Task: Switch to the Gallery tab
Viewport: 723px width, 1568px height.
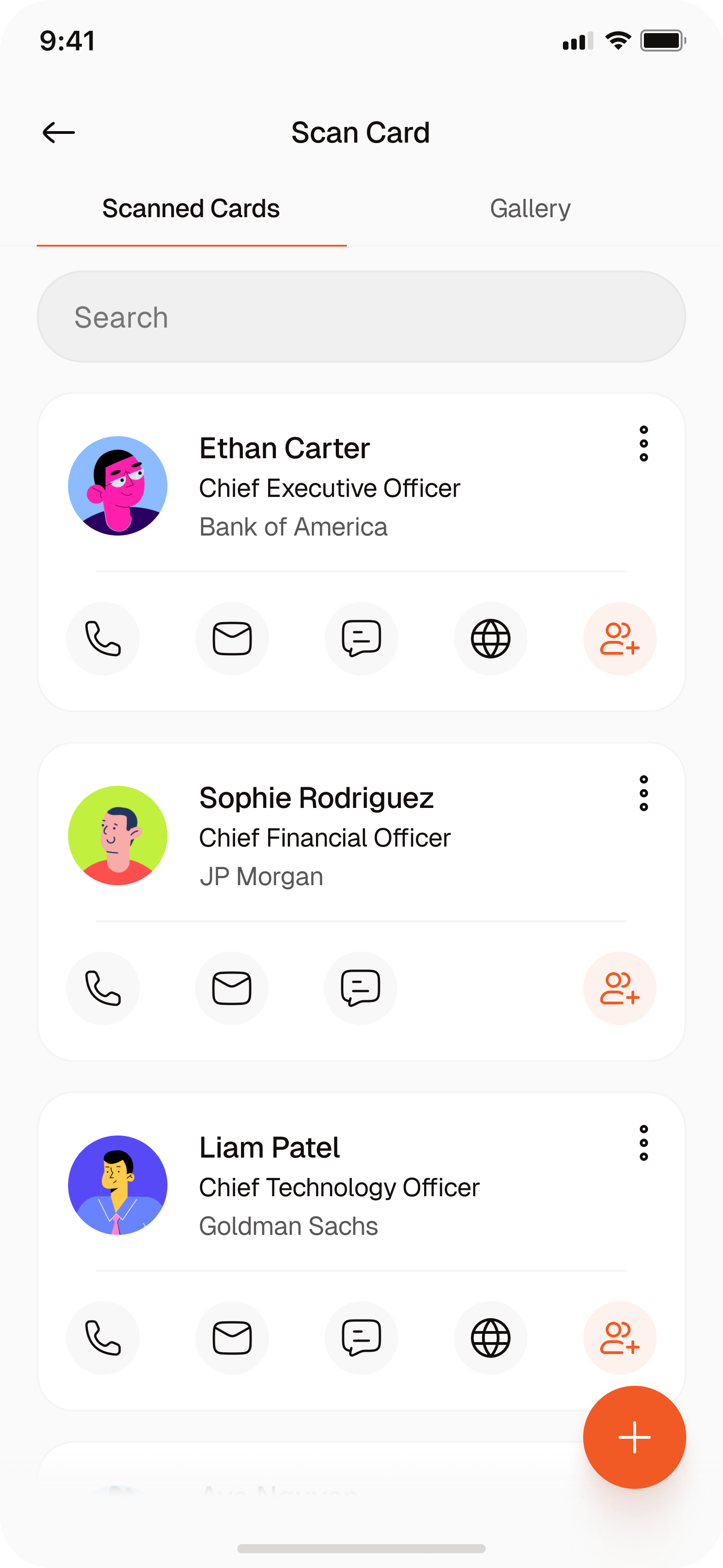Action: (530, 209)
